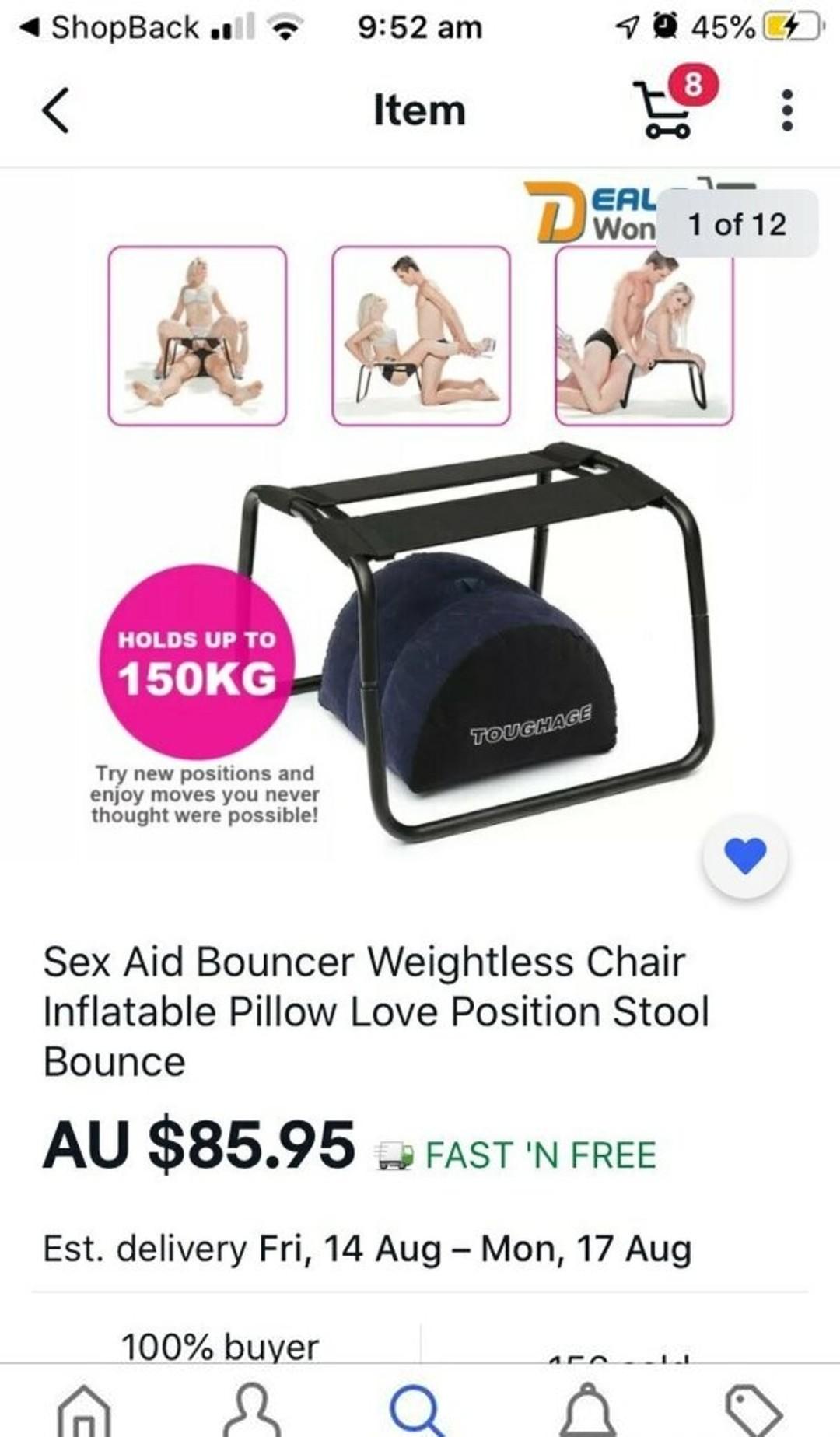The image size is (840, 1437).
Task: Open the three-dot overflow menu
Action: (787, 110)
